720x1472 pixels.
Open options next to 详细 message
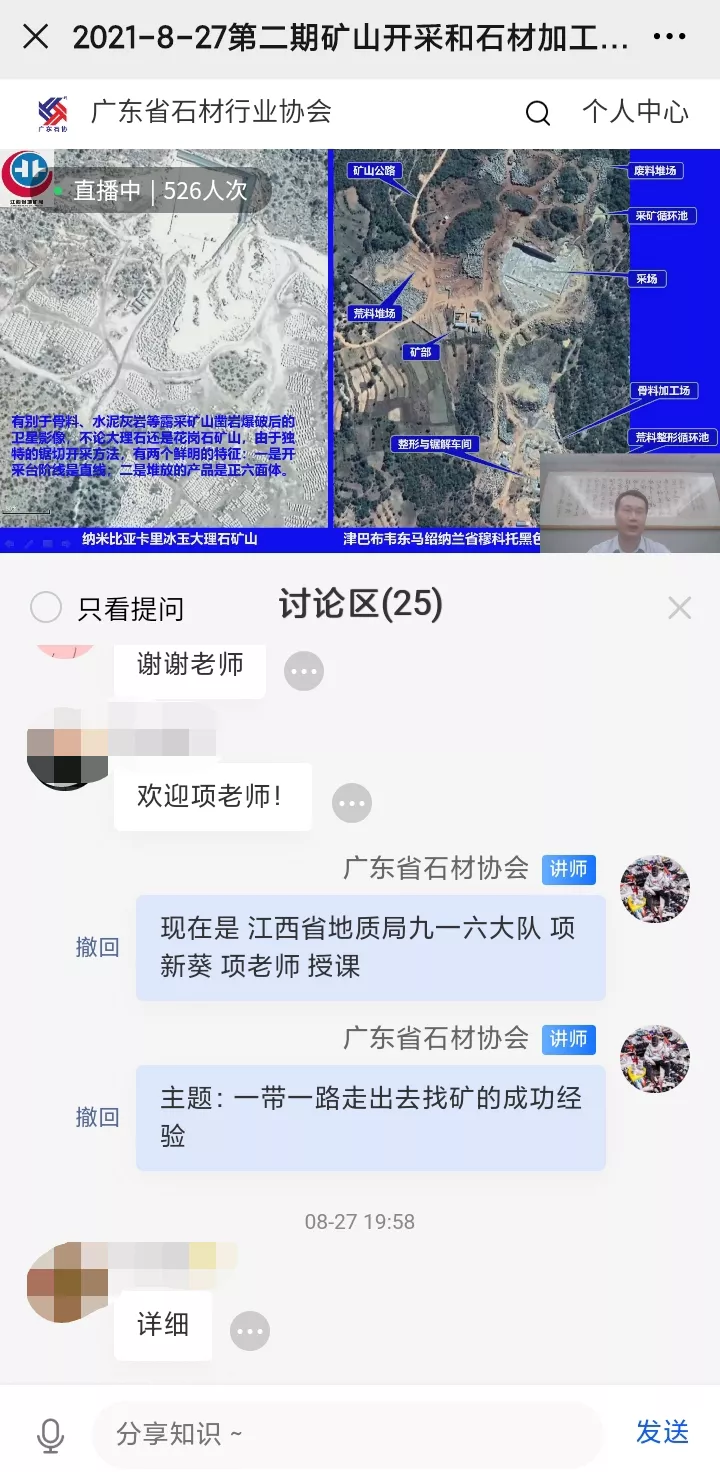[250, 1331]
